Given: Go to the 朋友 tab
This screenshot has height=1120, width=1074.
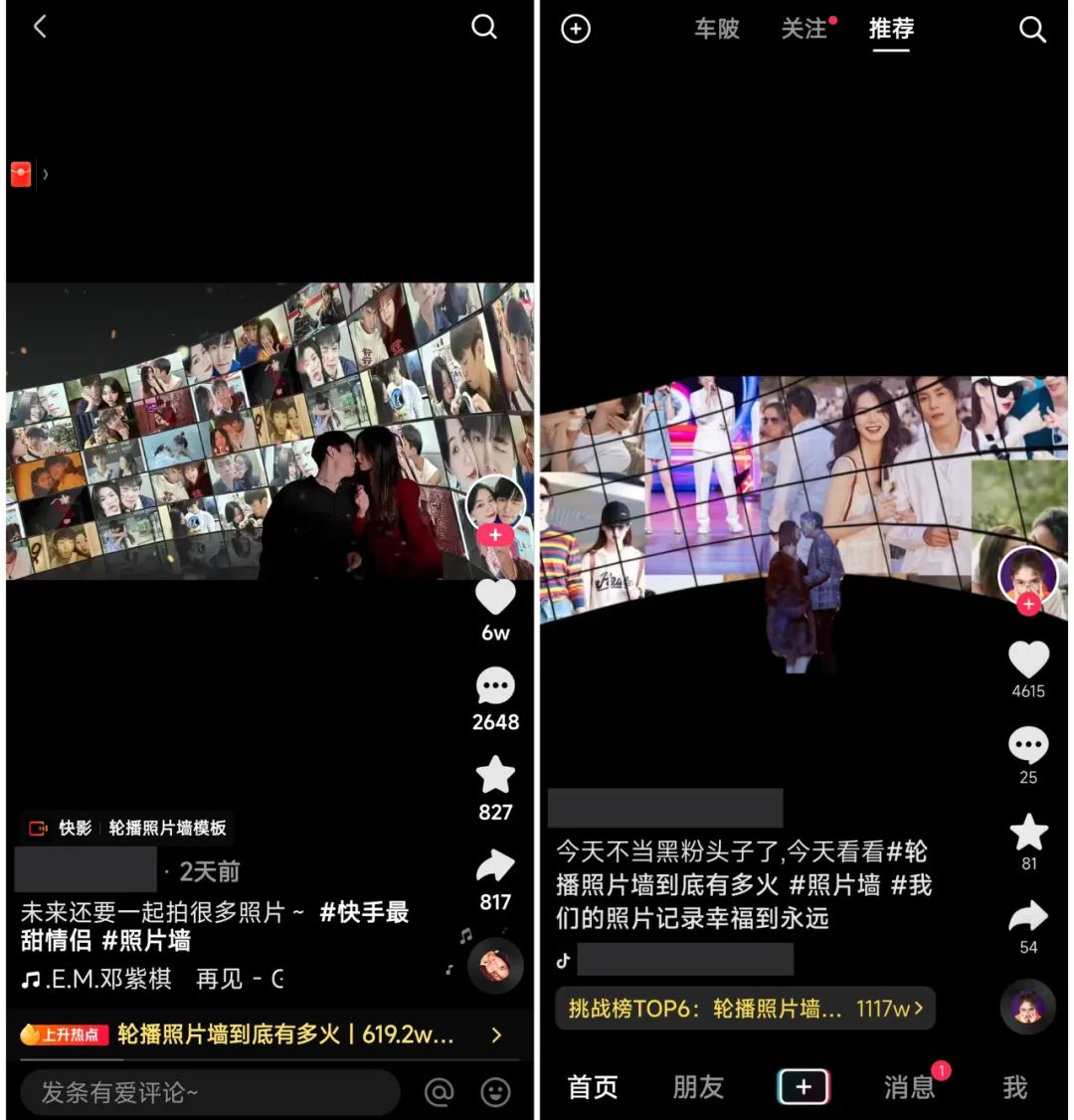Looking at the screenshot, I should 698,1087.
